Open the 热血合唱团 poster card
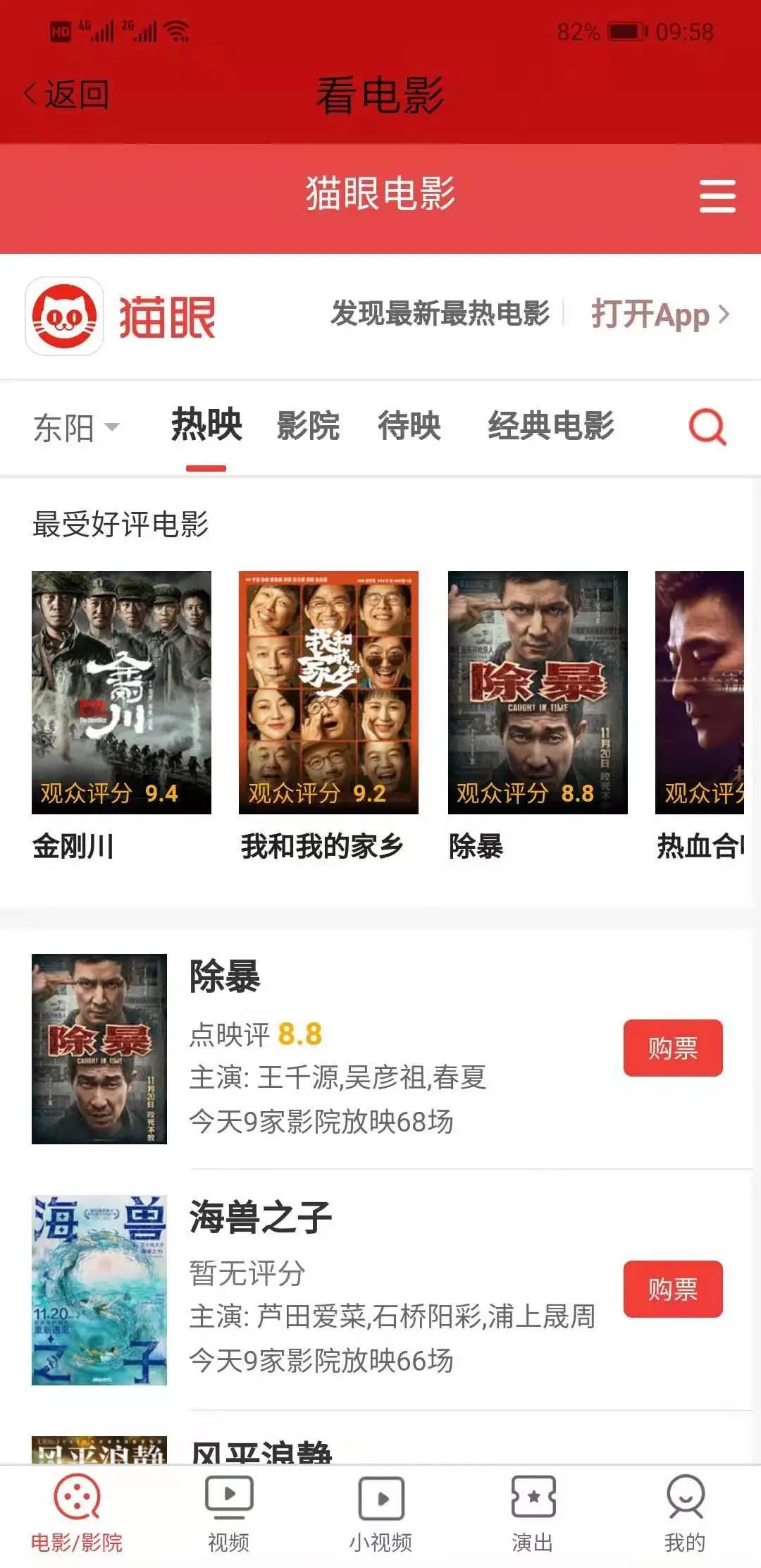761x1568 pixels. tap(700, 692)
